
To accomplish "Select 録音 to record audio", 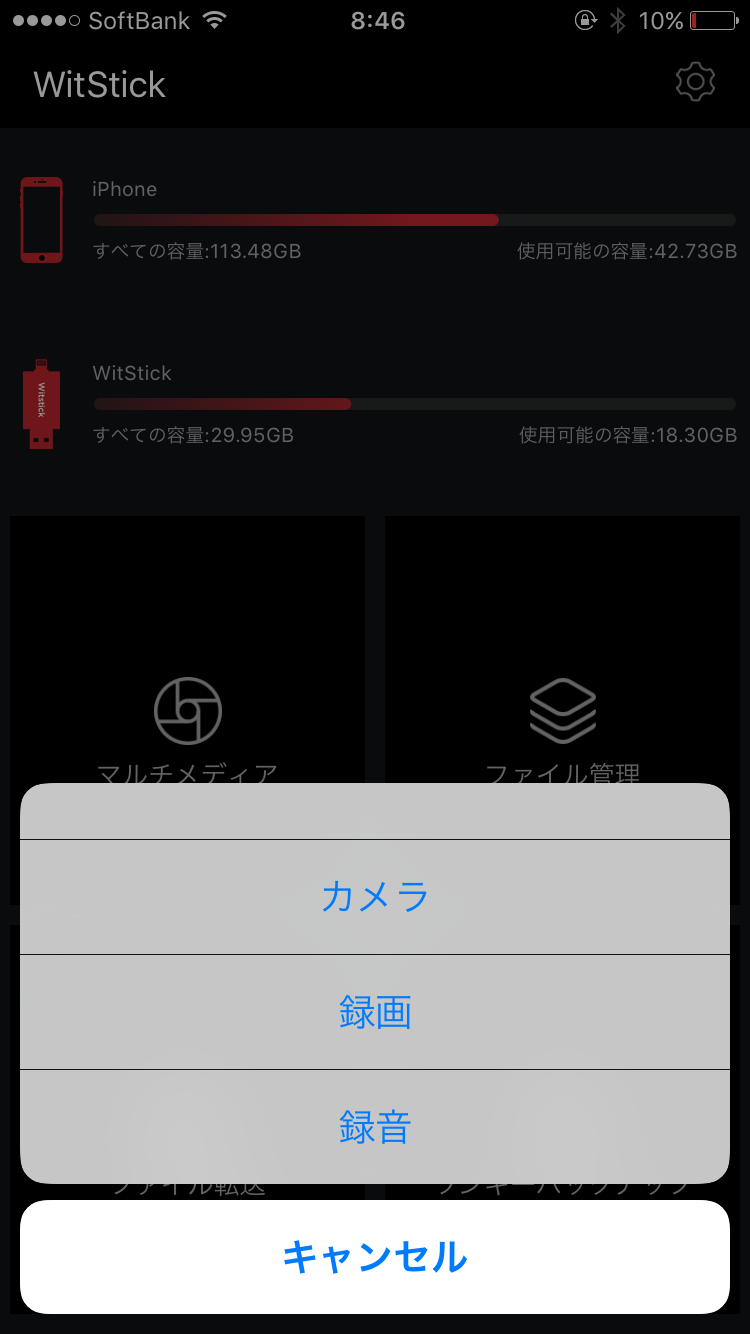I will coord(375,1127).
